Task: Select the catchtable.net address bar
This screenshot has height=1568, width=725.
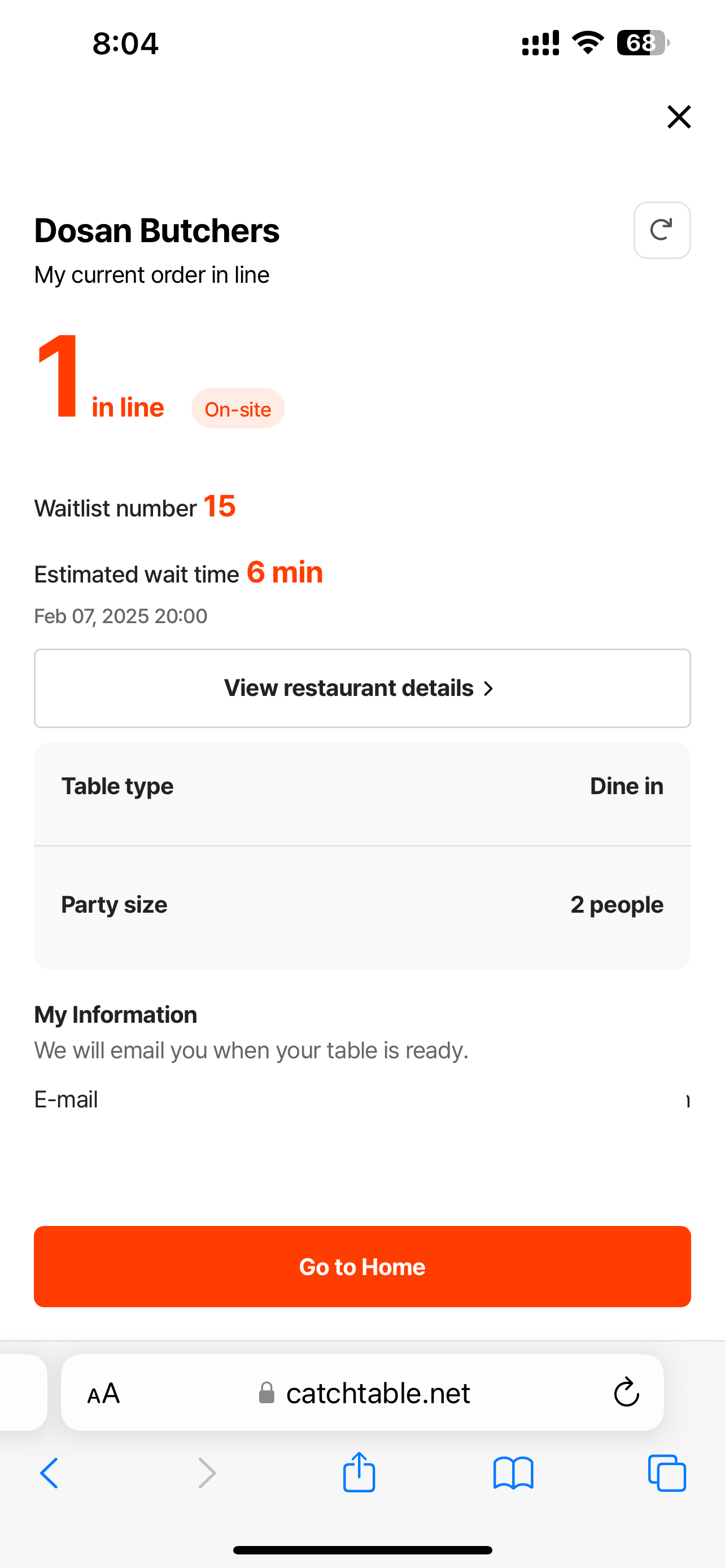Action: (x=377, y=1393)
